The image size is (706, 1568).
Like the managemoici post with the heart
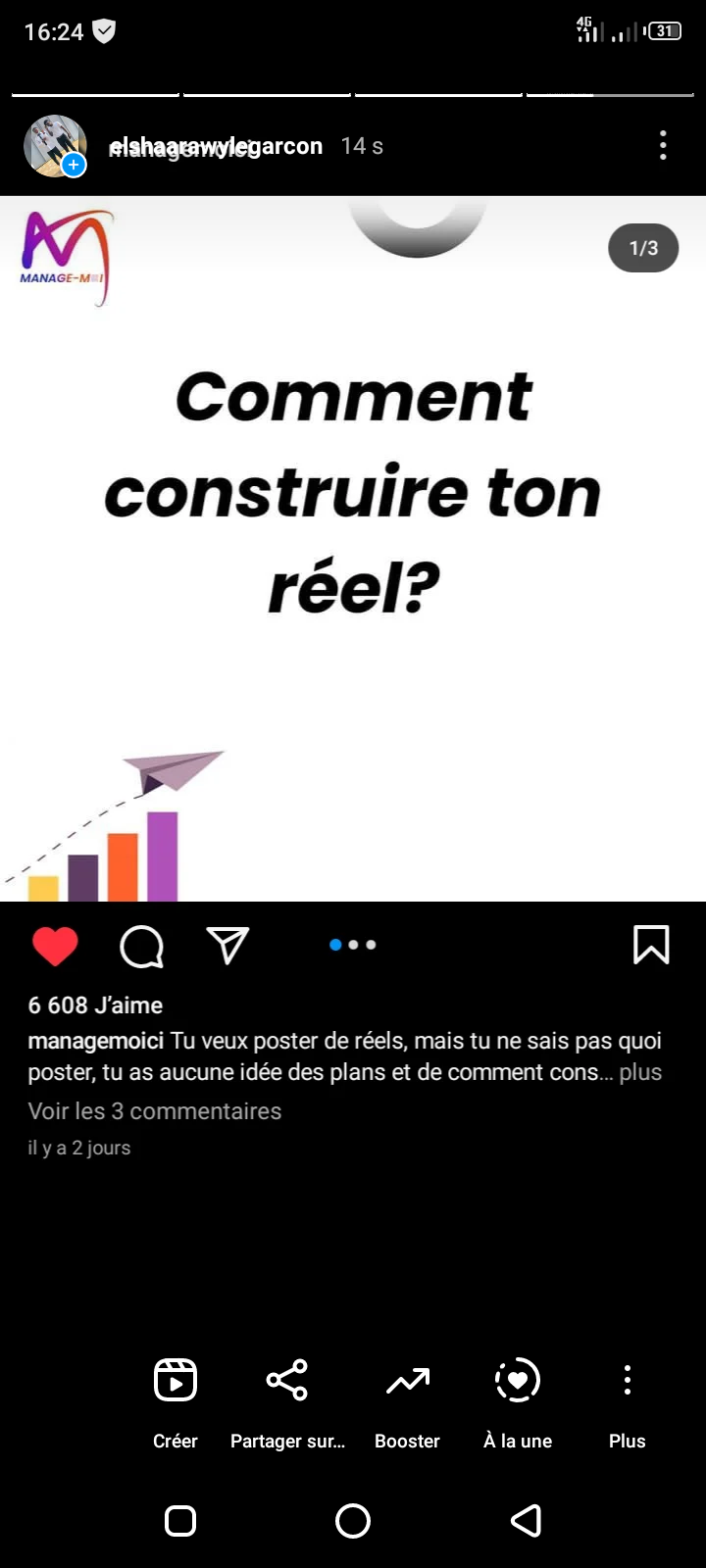pos(55,946)
